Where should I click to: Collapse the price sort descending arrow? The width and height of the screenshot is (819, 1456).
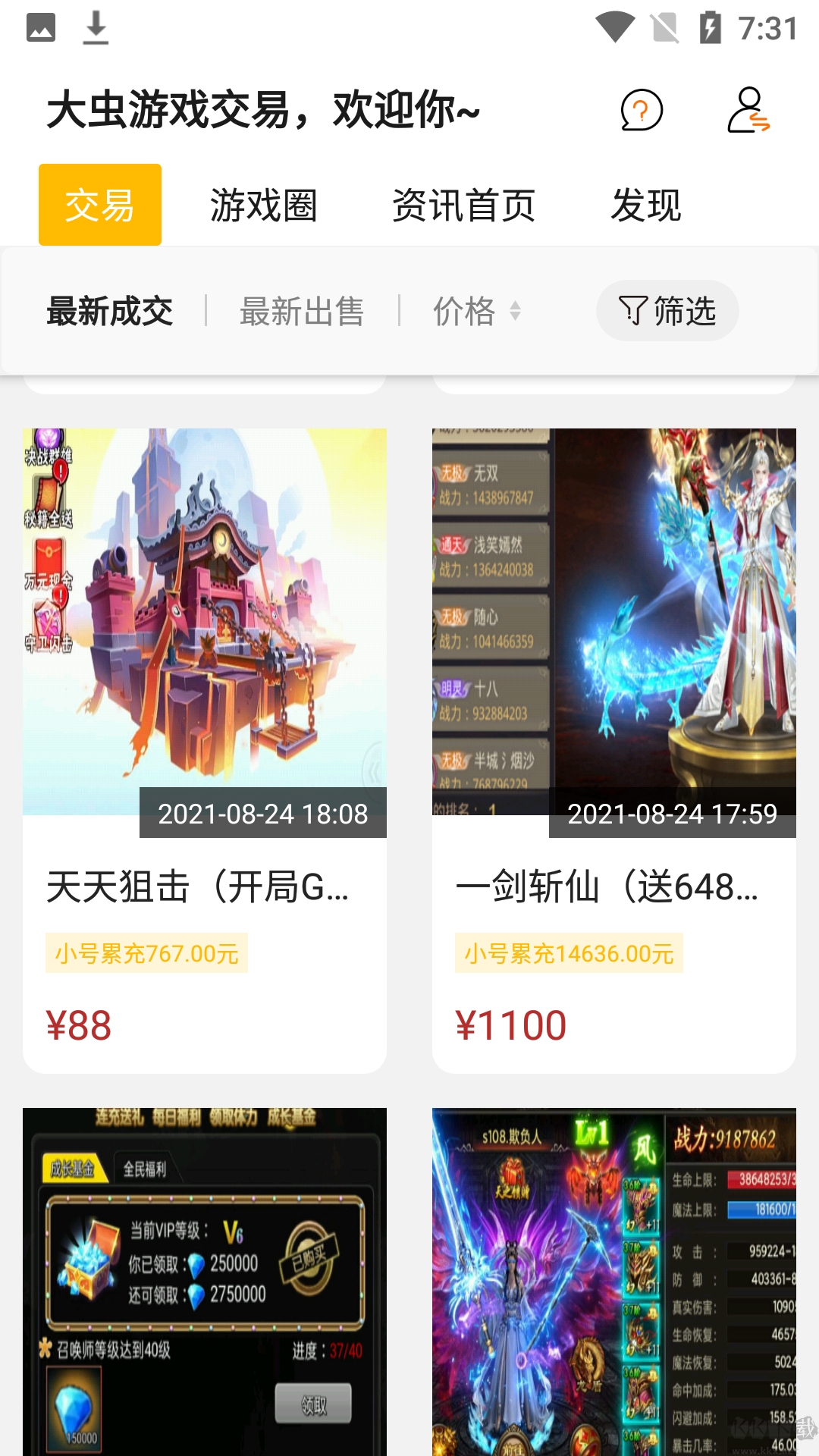click(516, 317)
